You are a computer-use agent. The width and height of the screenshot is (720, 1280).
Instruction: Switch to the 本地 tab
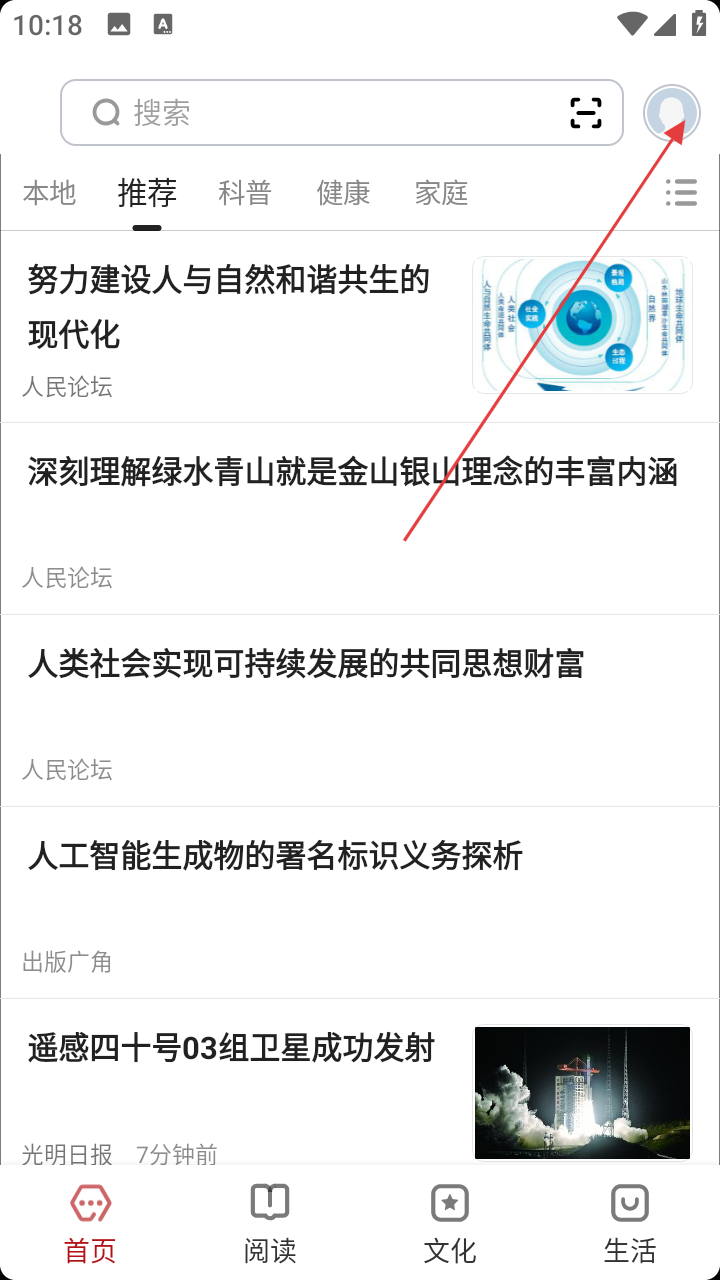50,192
